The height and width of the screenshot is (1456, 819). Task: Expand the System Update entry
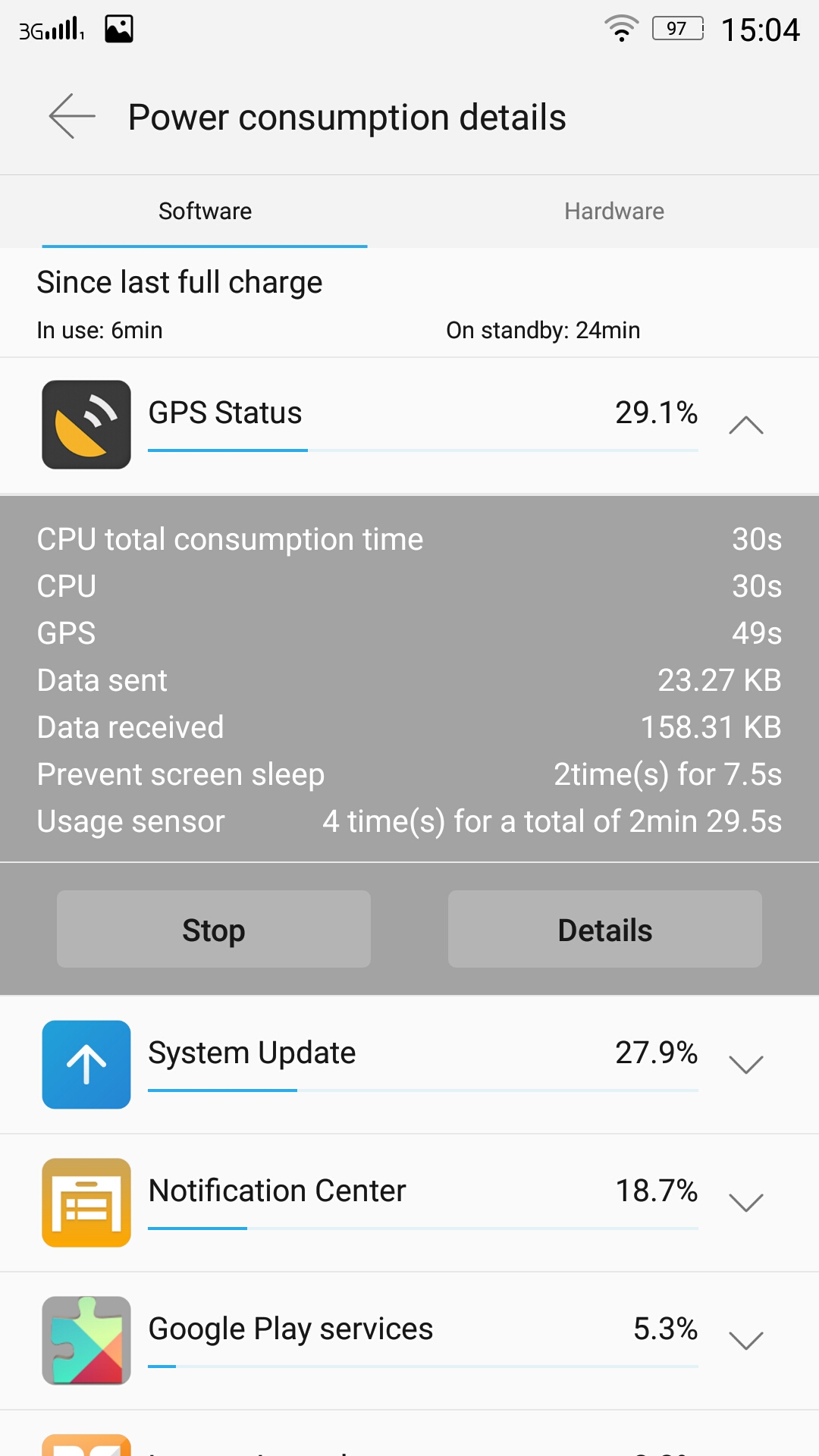745,1065
